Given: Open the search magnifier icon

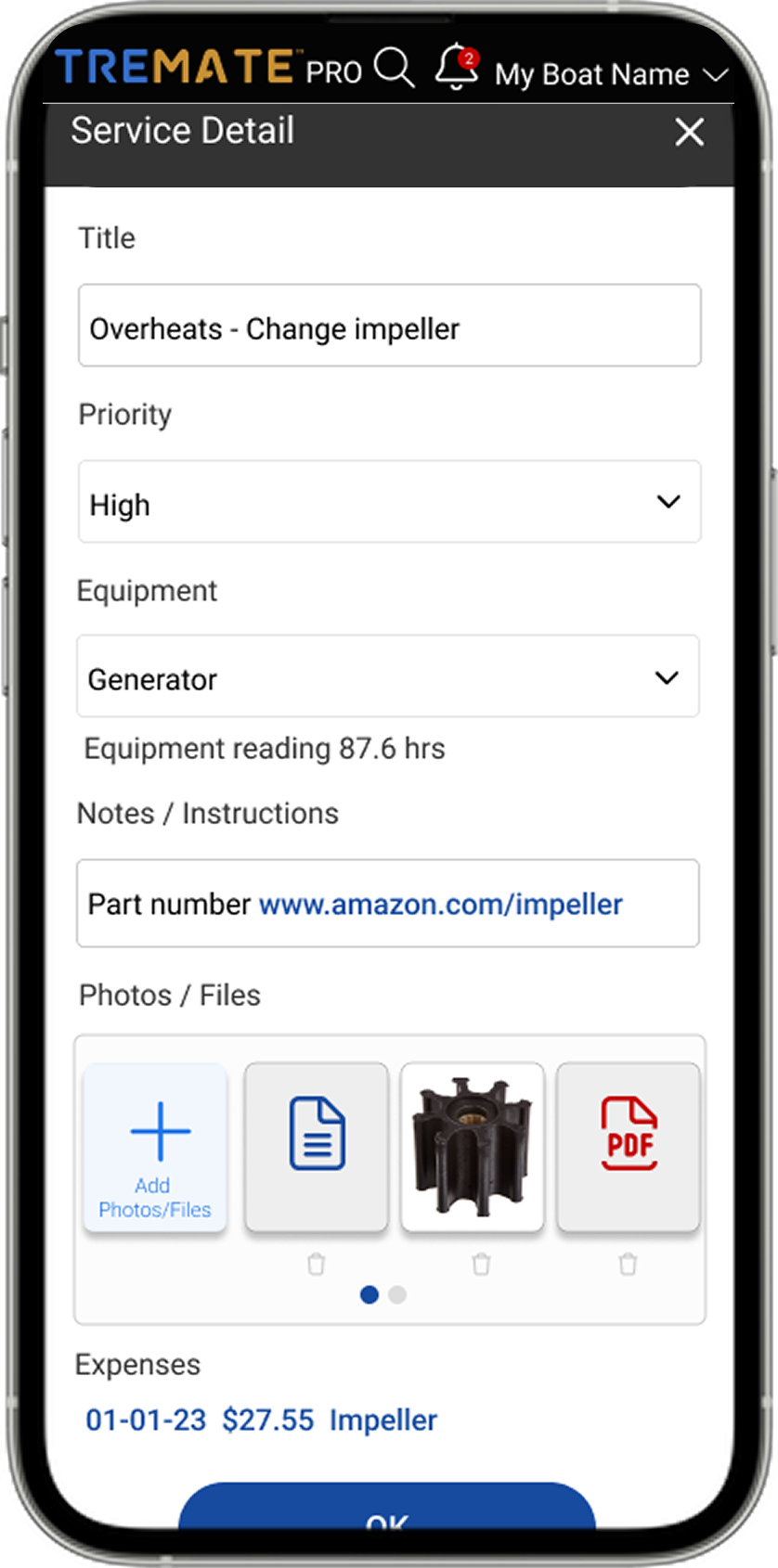Looking at the screenshot, I should click(395, 69).
